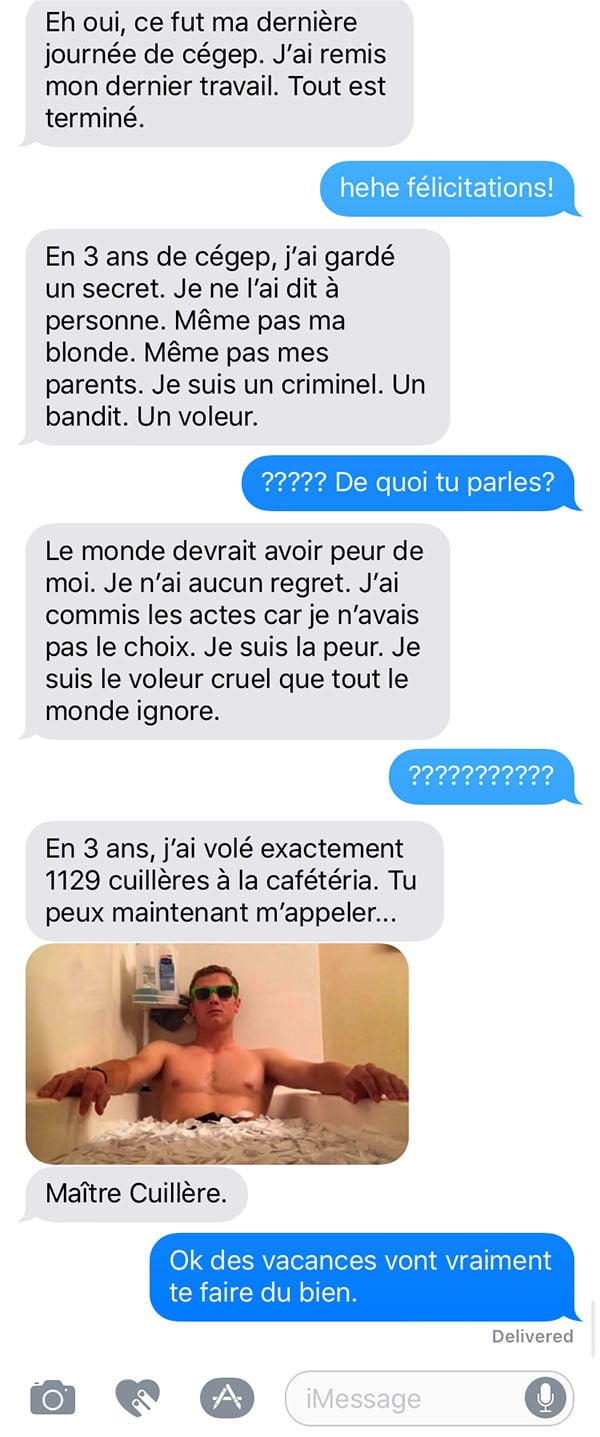Tap the microphone to record audio
The width and height of the screenshot is (600, 1437).
point(545,1398)
